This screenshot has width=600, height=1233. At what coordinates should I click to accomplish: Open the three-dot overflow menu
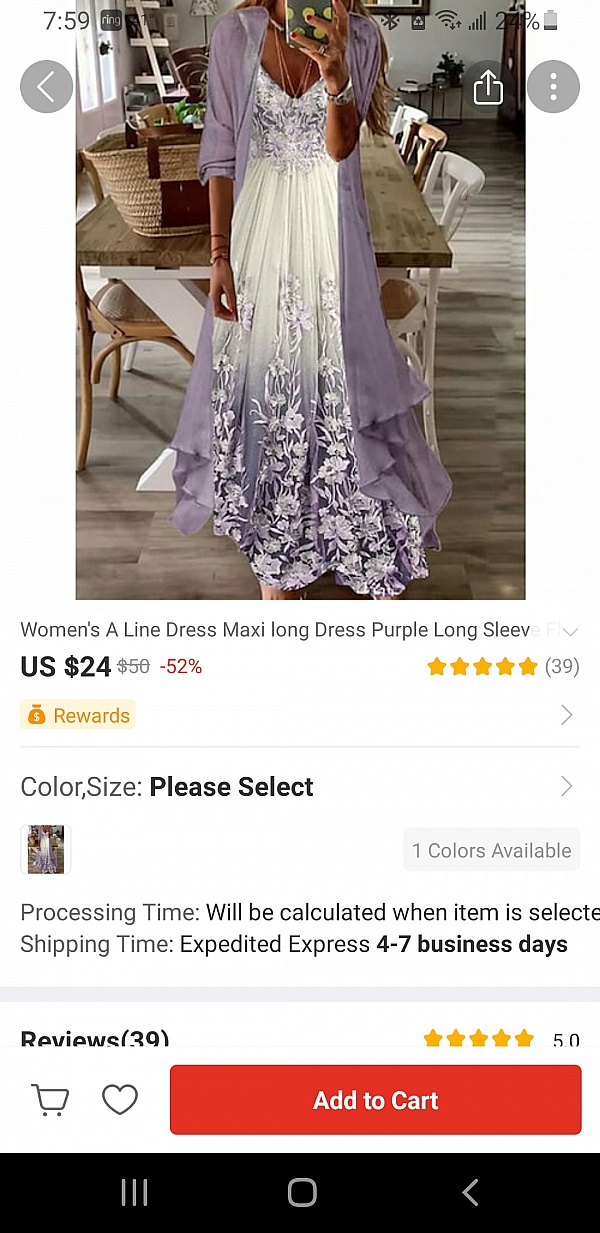553,87
